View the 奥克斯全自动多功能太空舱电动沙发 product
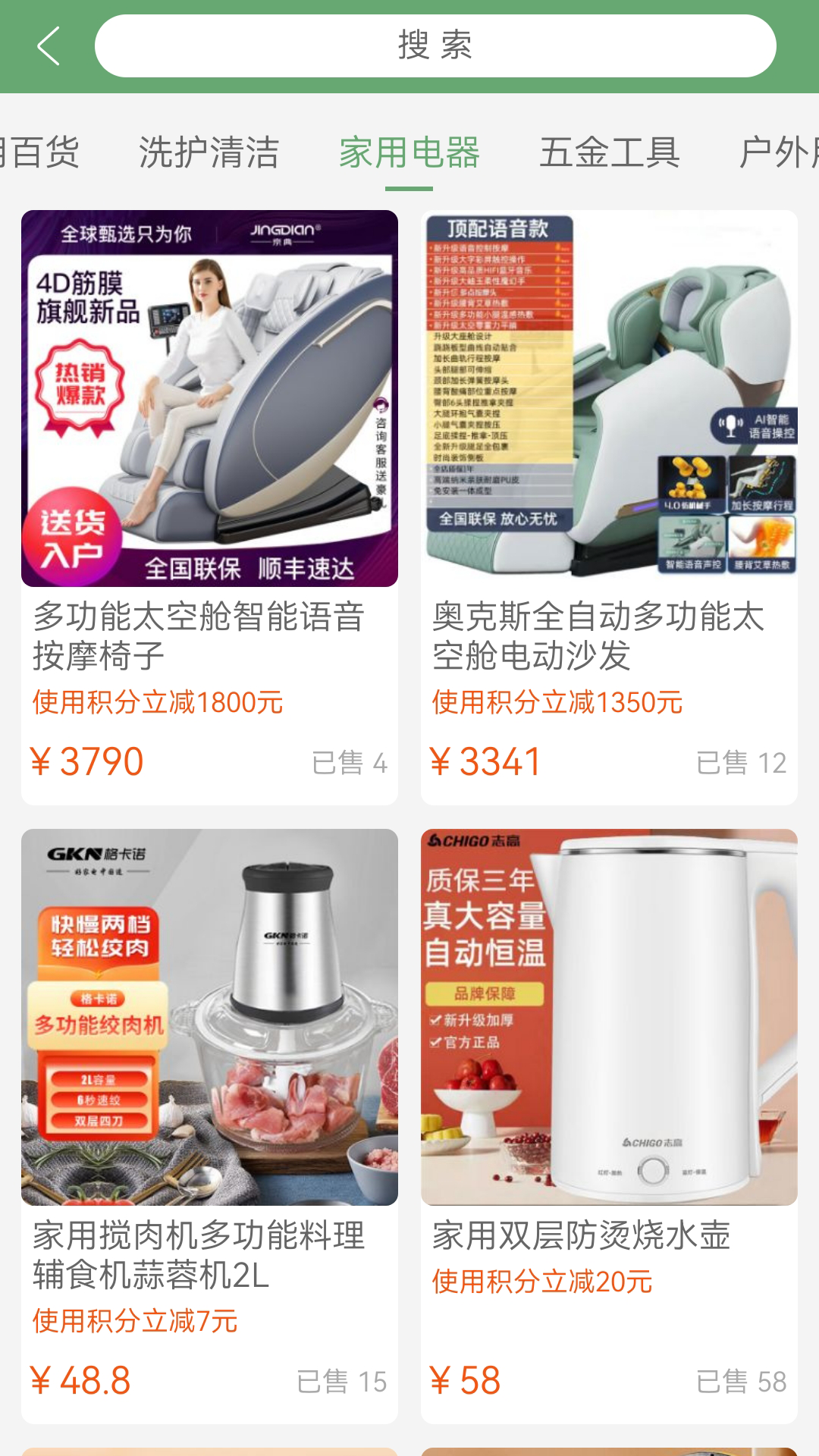819x1456 pixels. click(x=609, y=506)
